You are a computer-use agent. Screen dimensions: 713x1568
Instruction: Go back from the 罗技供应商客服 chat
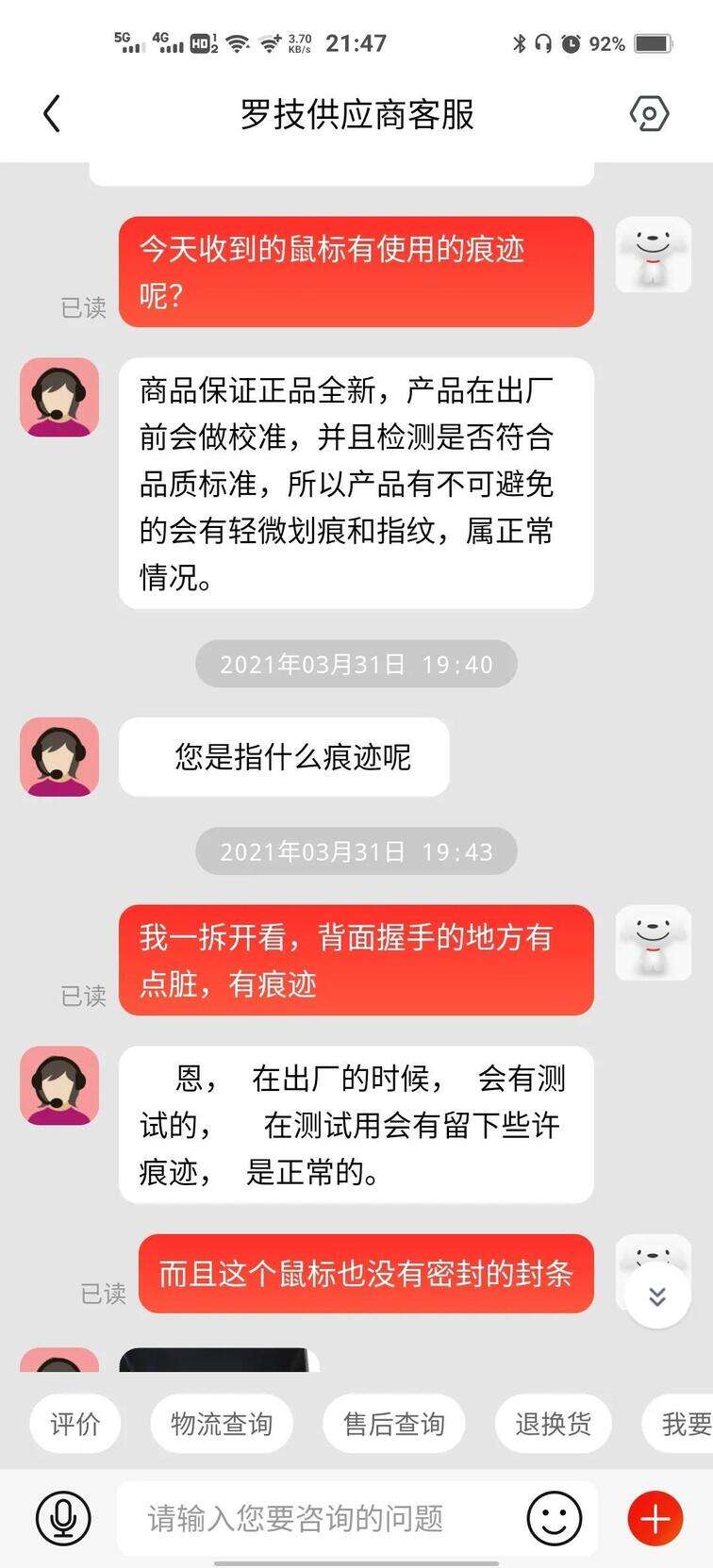[52, 114]
